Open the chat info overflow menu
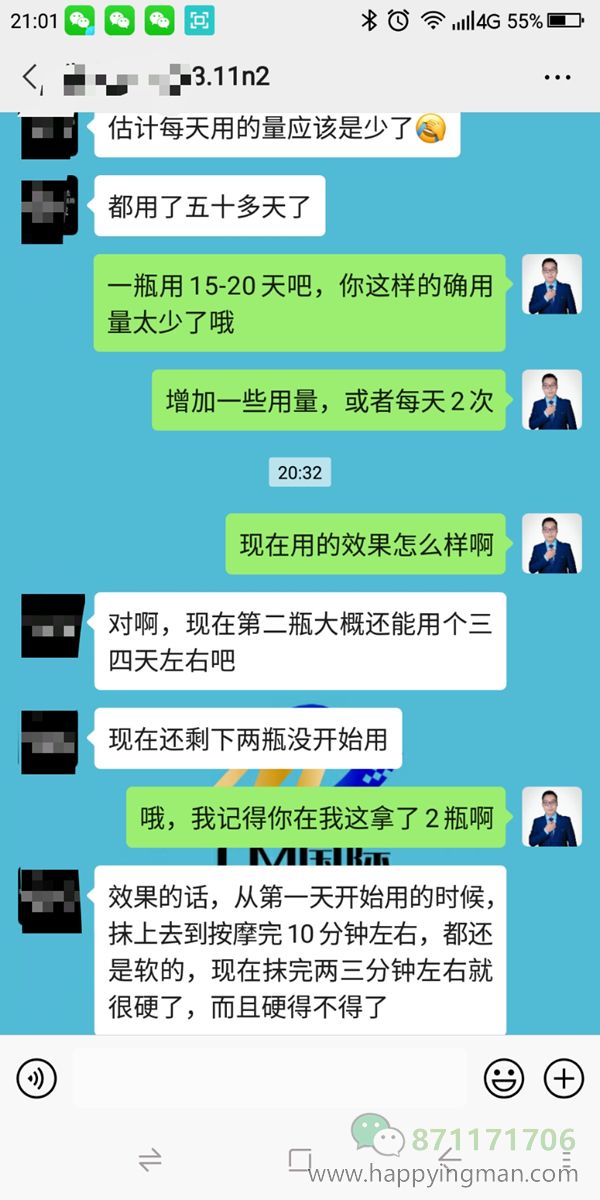 pyautogui.click(x=557, y=77)
